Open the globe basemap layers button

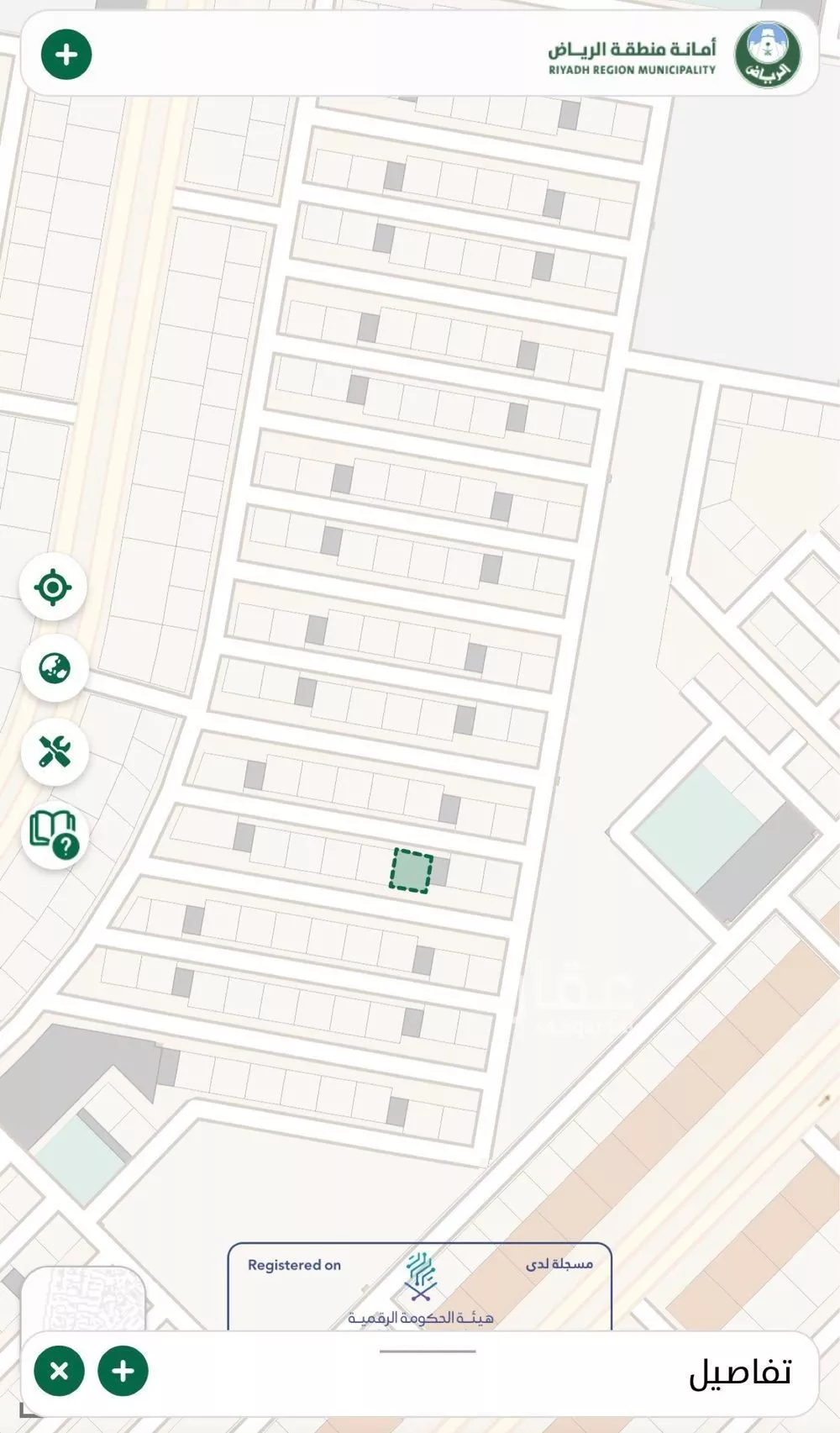pos(55,668)
